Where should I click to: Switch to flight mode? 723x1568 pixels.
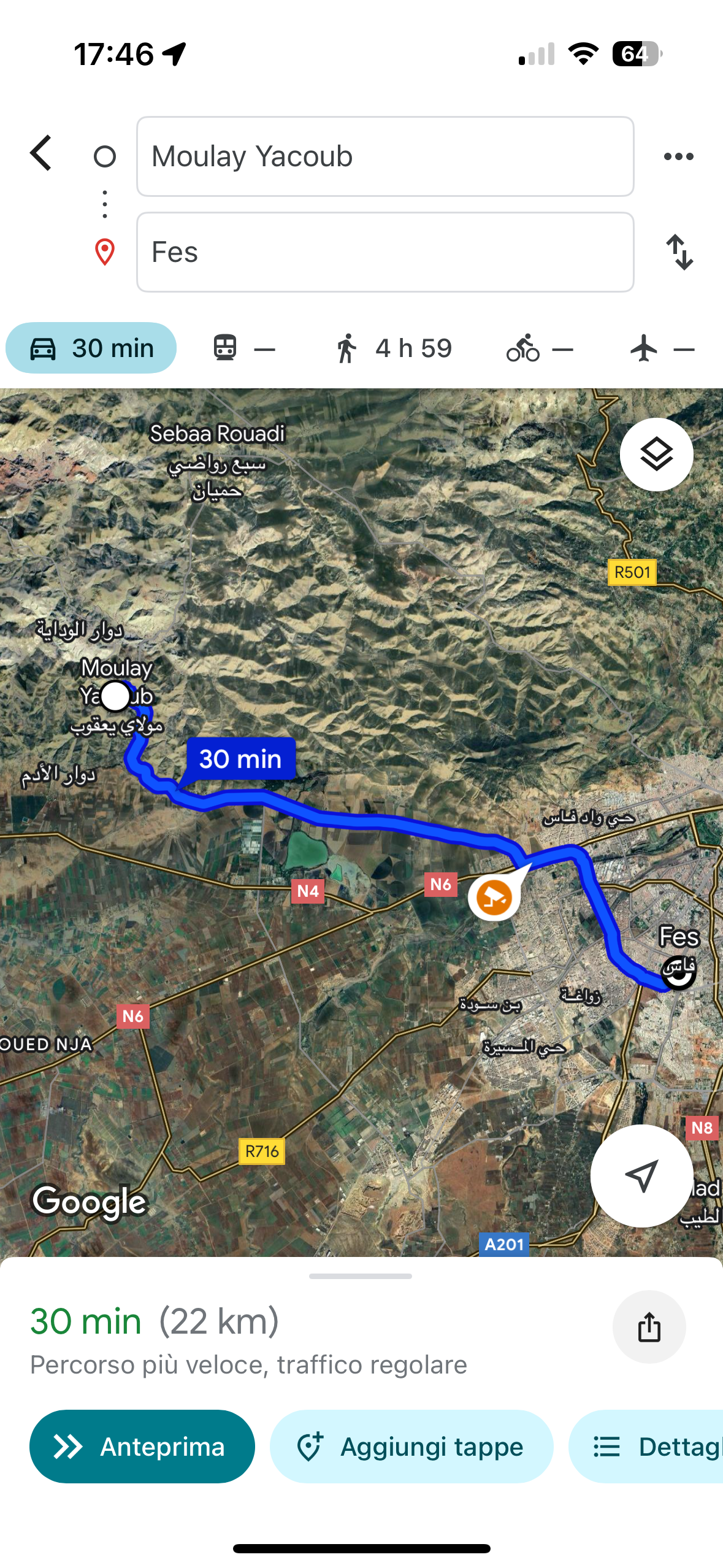(661, 349)
